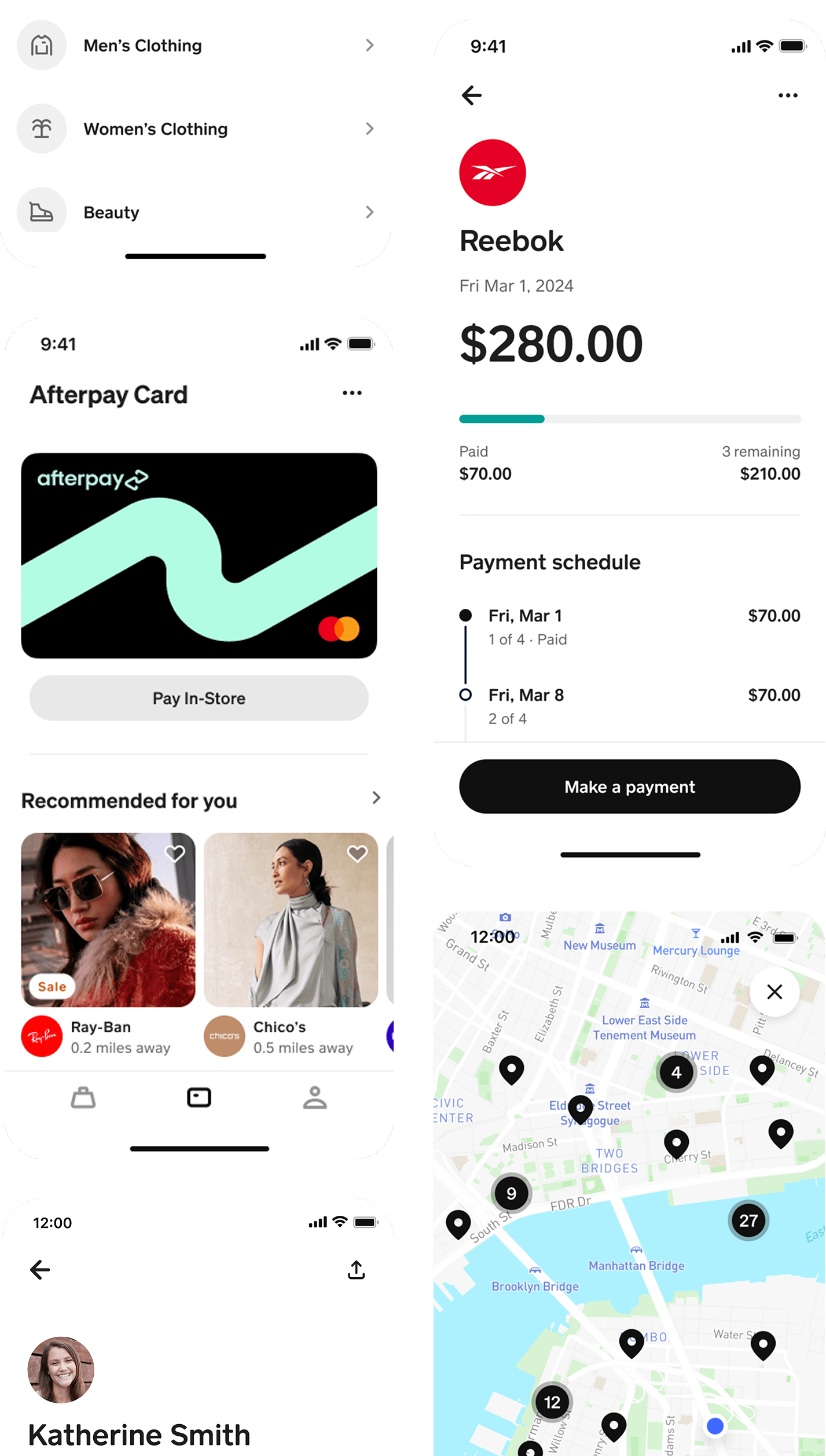Open the Afterpay Card three-dot menu
This screenshot has height=1456, width=826.
352,392
